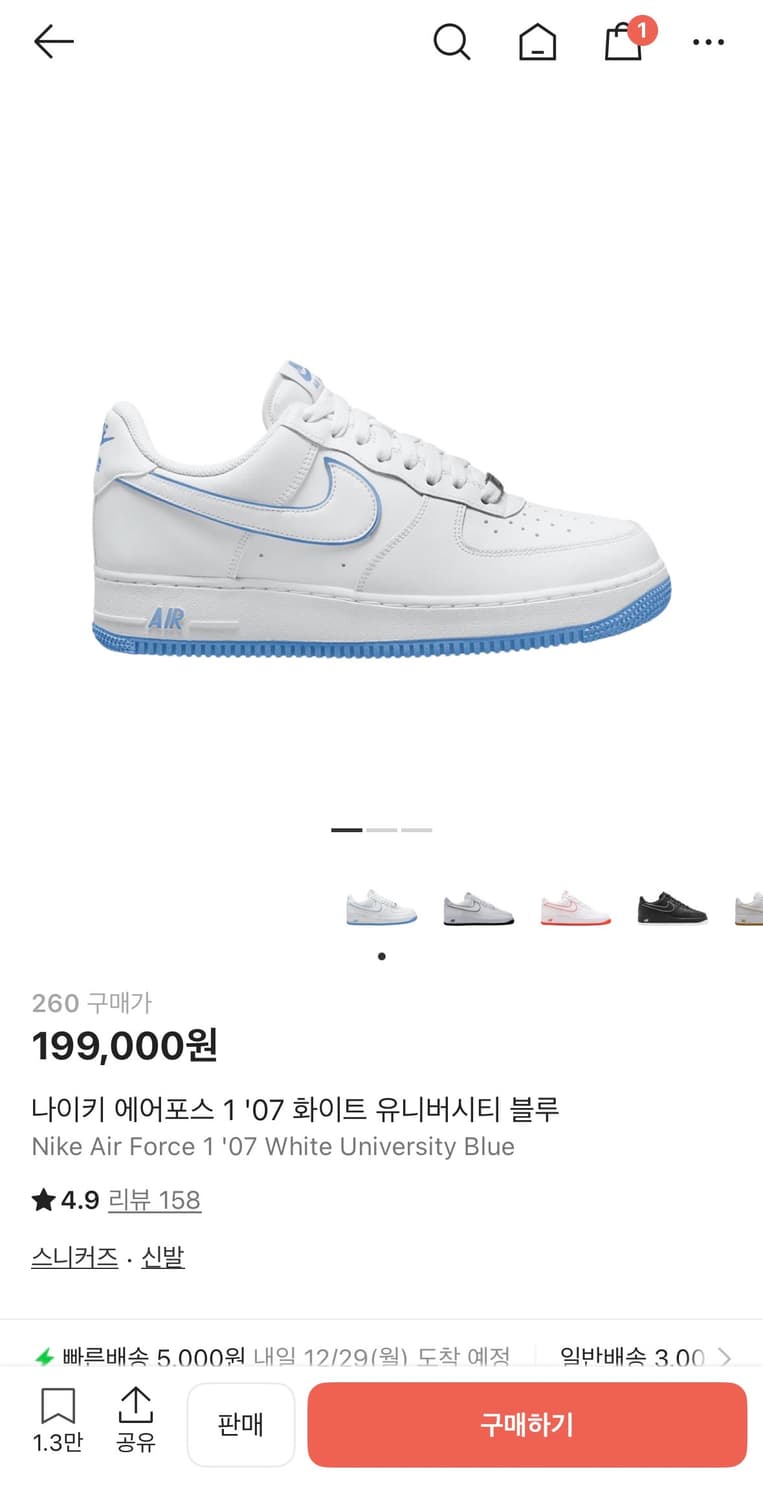Tap the 구매하기 purchase button

(527, 1424)
